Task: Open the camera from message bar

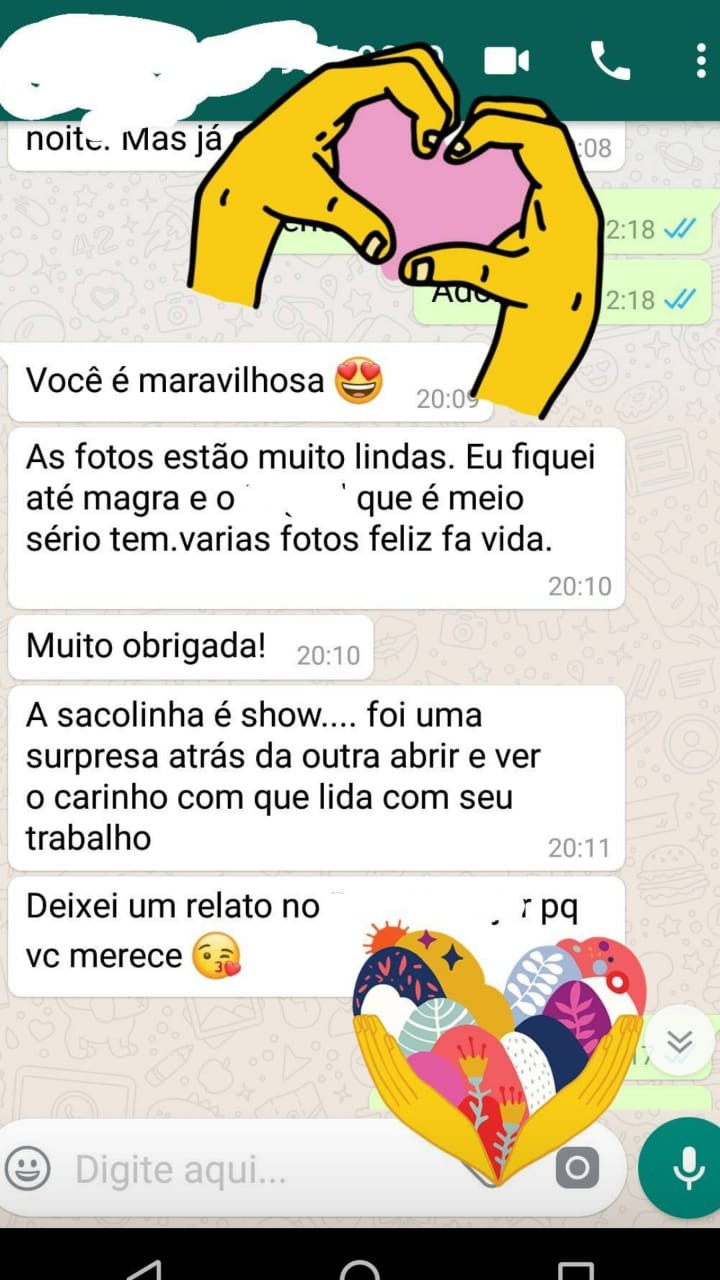Action: (577, 1167)
